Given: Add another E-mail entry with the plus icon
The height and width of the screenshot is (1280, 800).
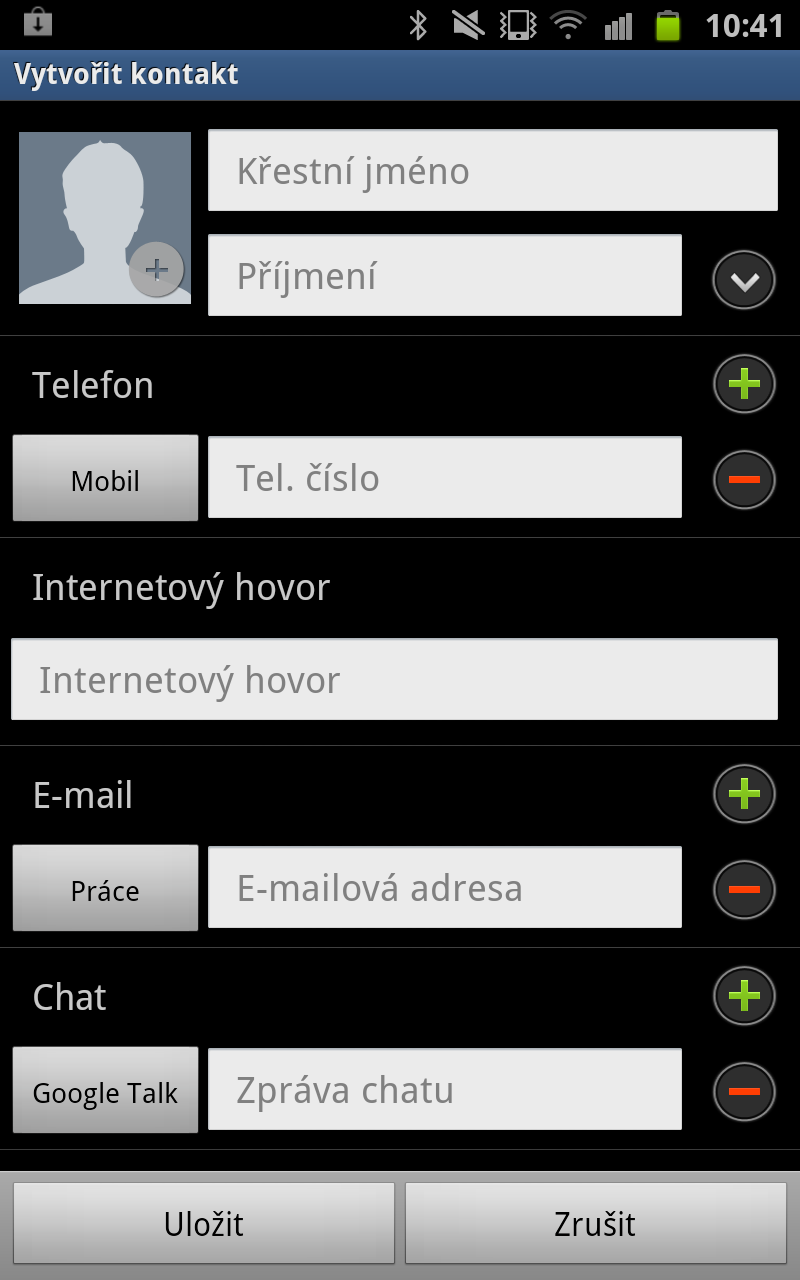Looking at the screenshot, I should 744,793.
